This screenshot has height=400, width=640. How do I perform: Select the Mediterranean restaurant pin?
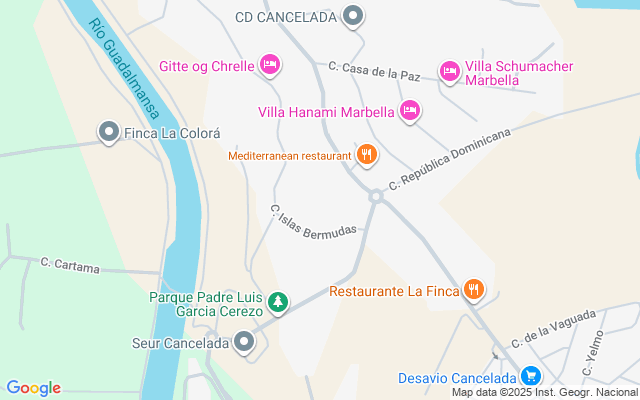tap(367, 155)
